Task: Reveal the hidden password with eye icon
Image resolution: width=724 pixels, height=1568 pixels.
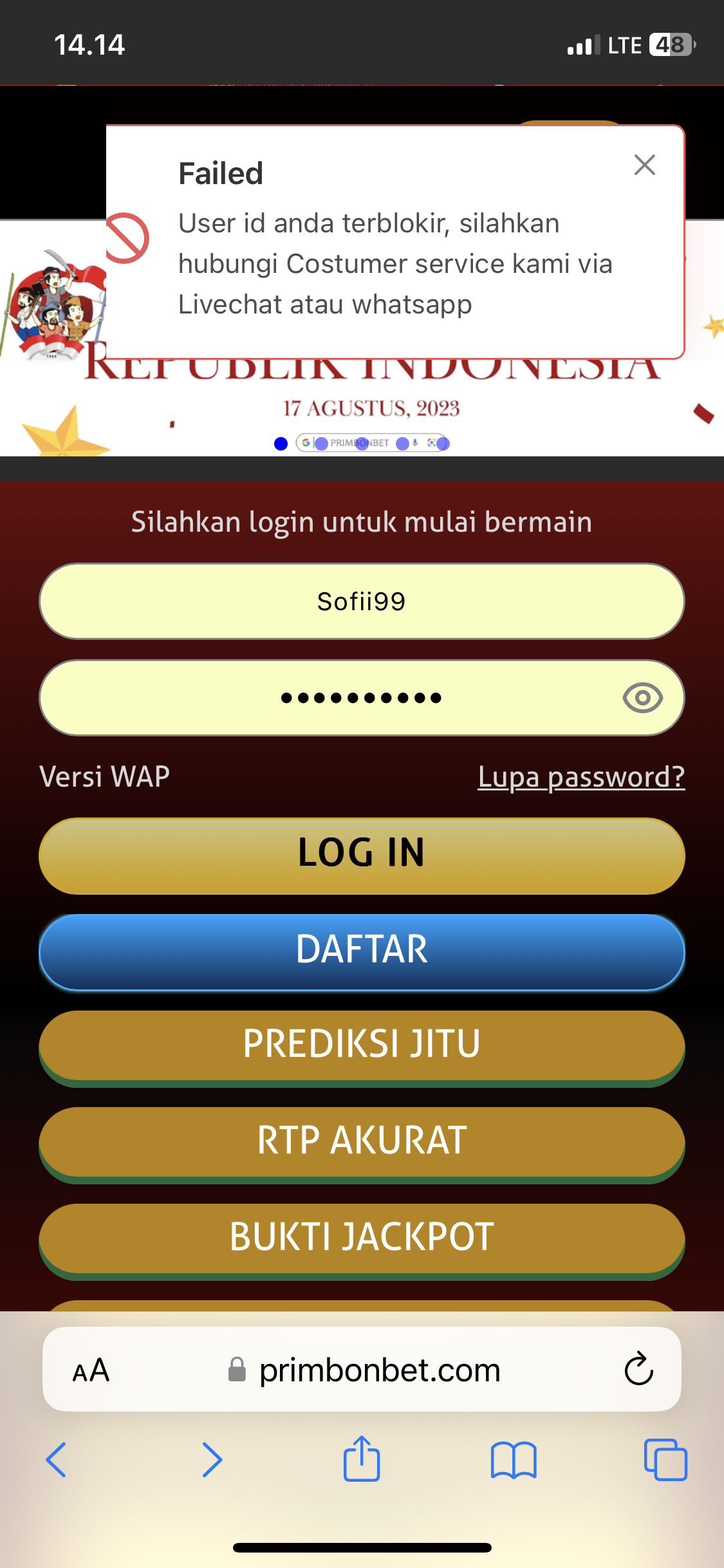Action: click(x=642, y=698)
